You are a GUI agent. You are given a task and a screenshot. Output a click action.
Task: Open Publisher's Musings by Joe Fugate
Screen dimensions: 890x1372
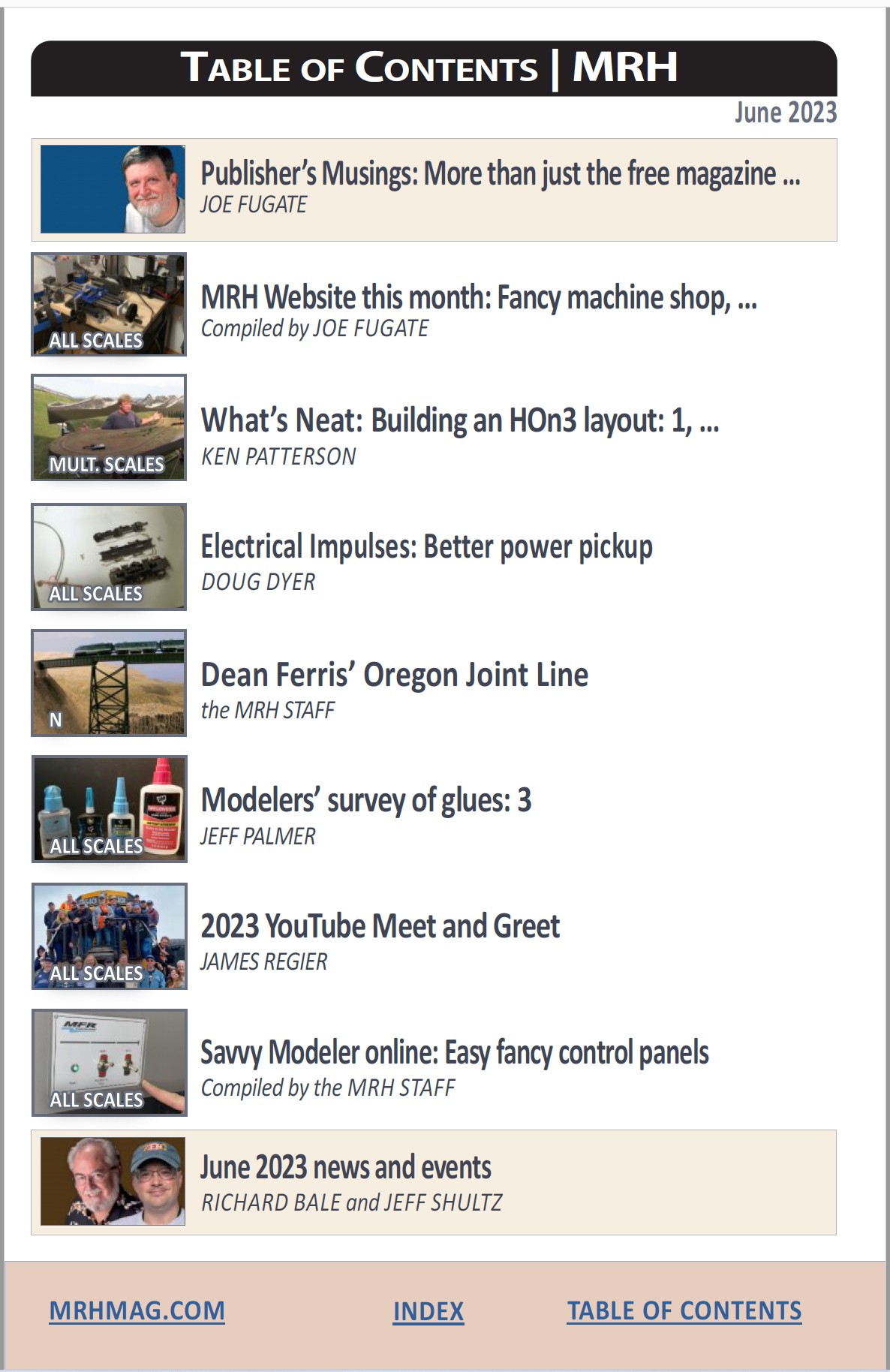[500, 174]
